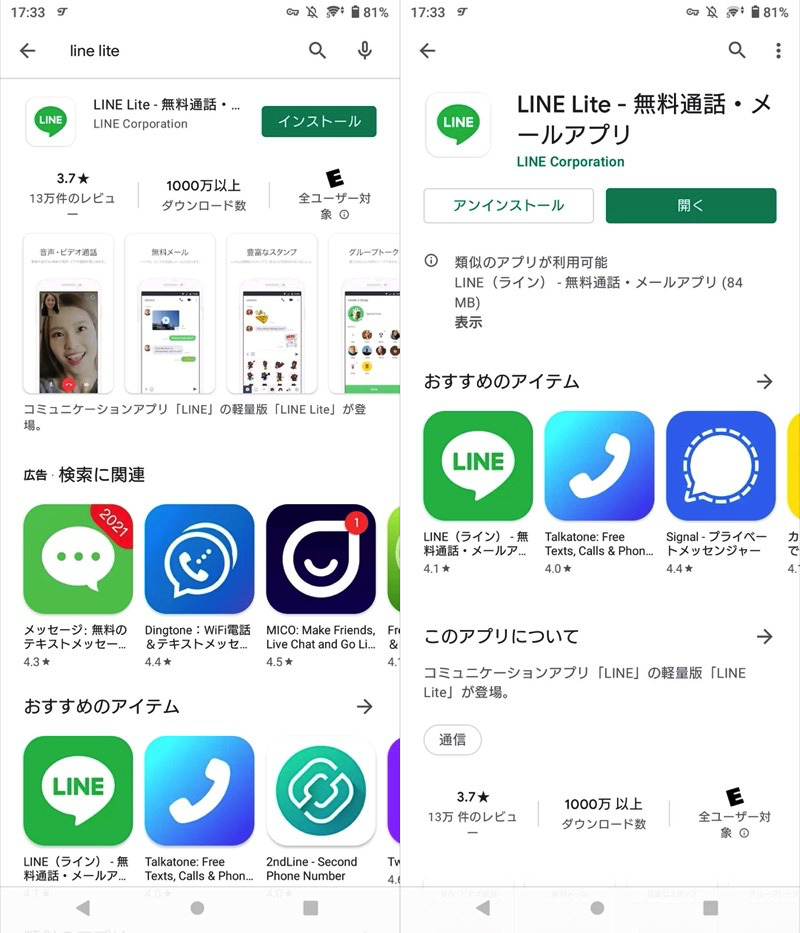Tap the microphone voice search icon
Screen dimensions: 800x933
coord(365,50)
